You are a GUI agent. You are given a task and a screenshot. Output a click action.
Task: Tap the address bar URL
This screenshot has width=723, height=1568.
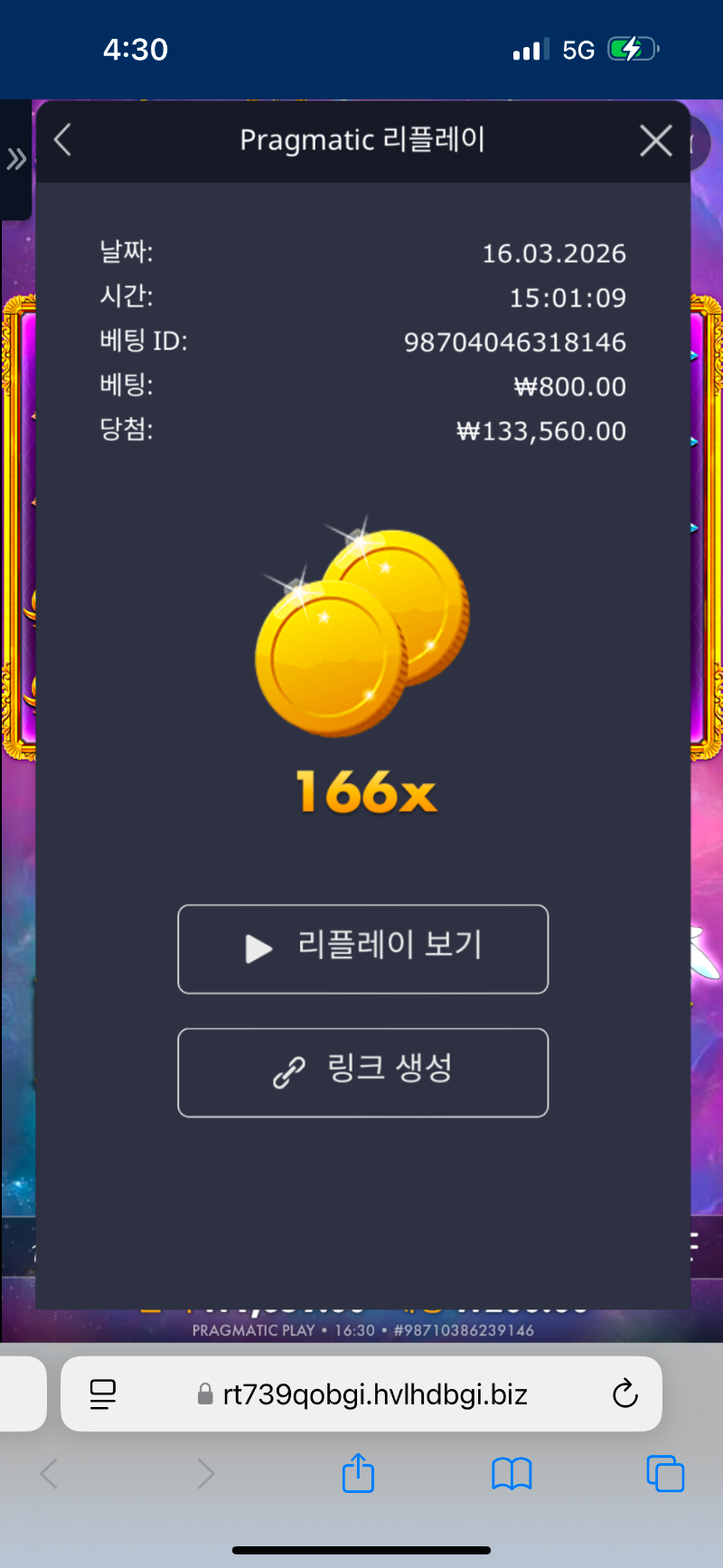point(374,1393)
